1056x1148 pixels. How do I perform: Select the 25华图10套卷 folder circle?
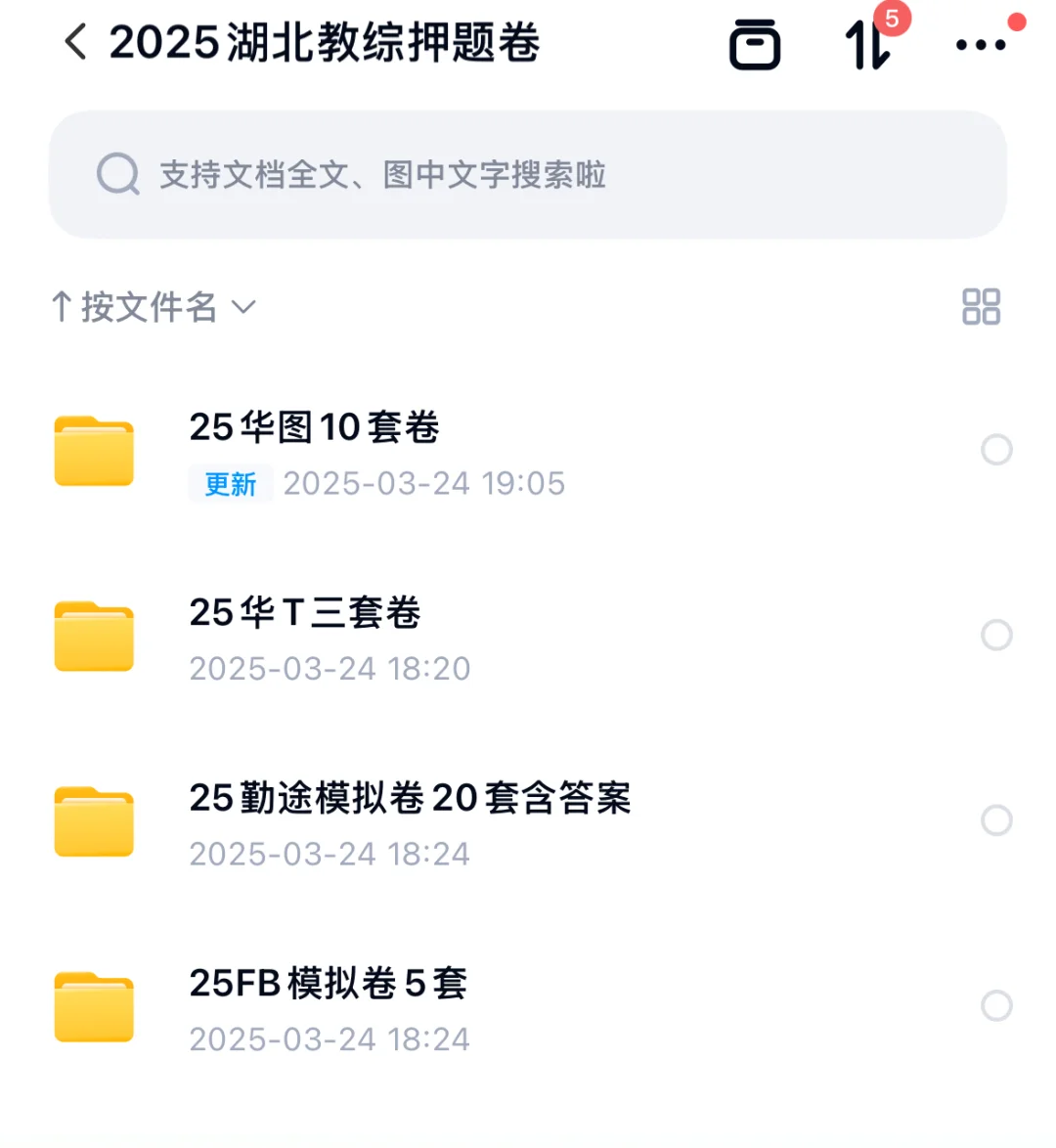[x=996, y=450]
